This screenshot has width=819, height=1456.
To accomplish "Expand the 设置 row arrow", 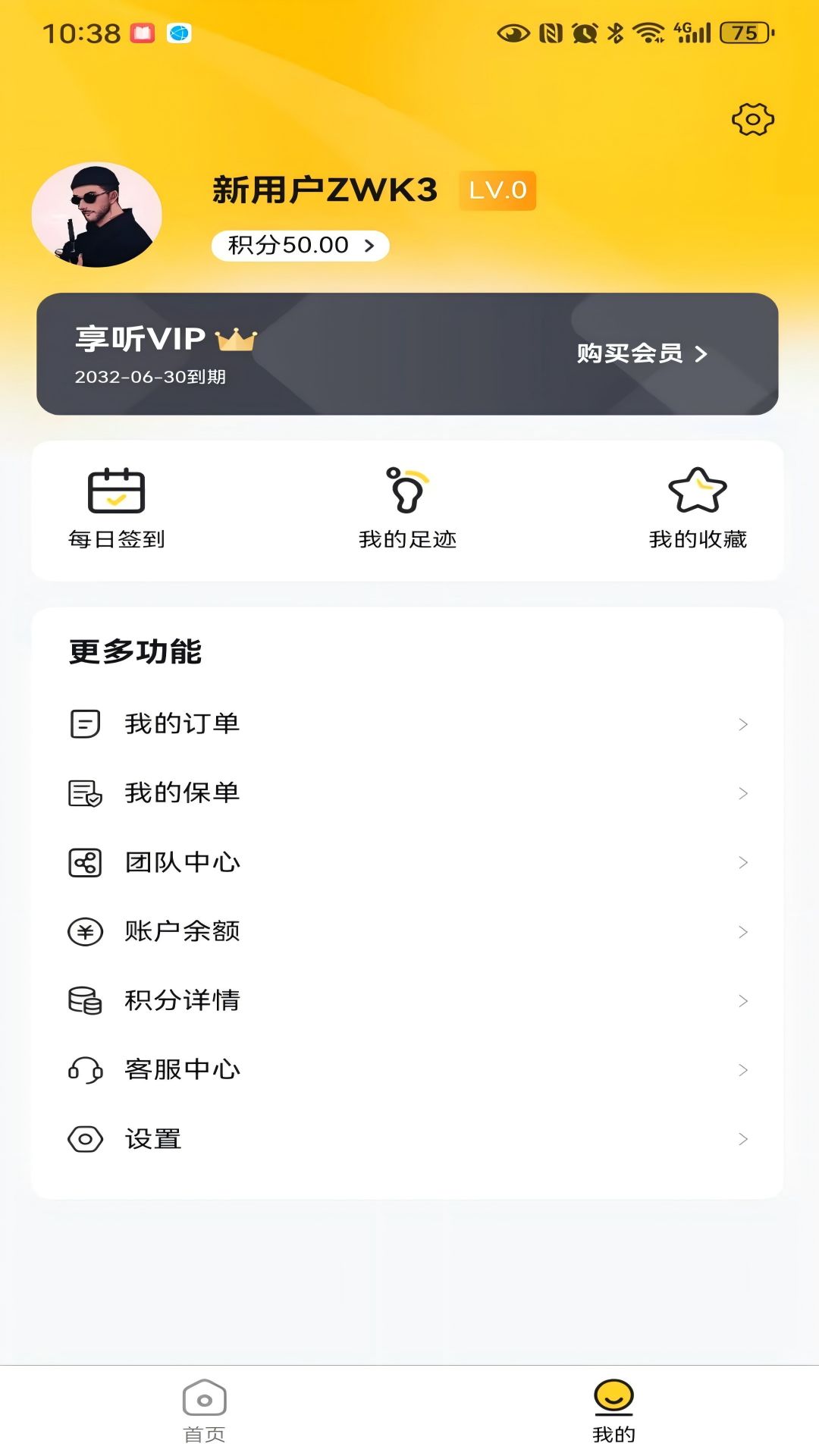I will click(x=742, y=1137).
